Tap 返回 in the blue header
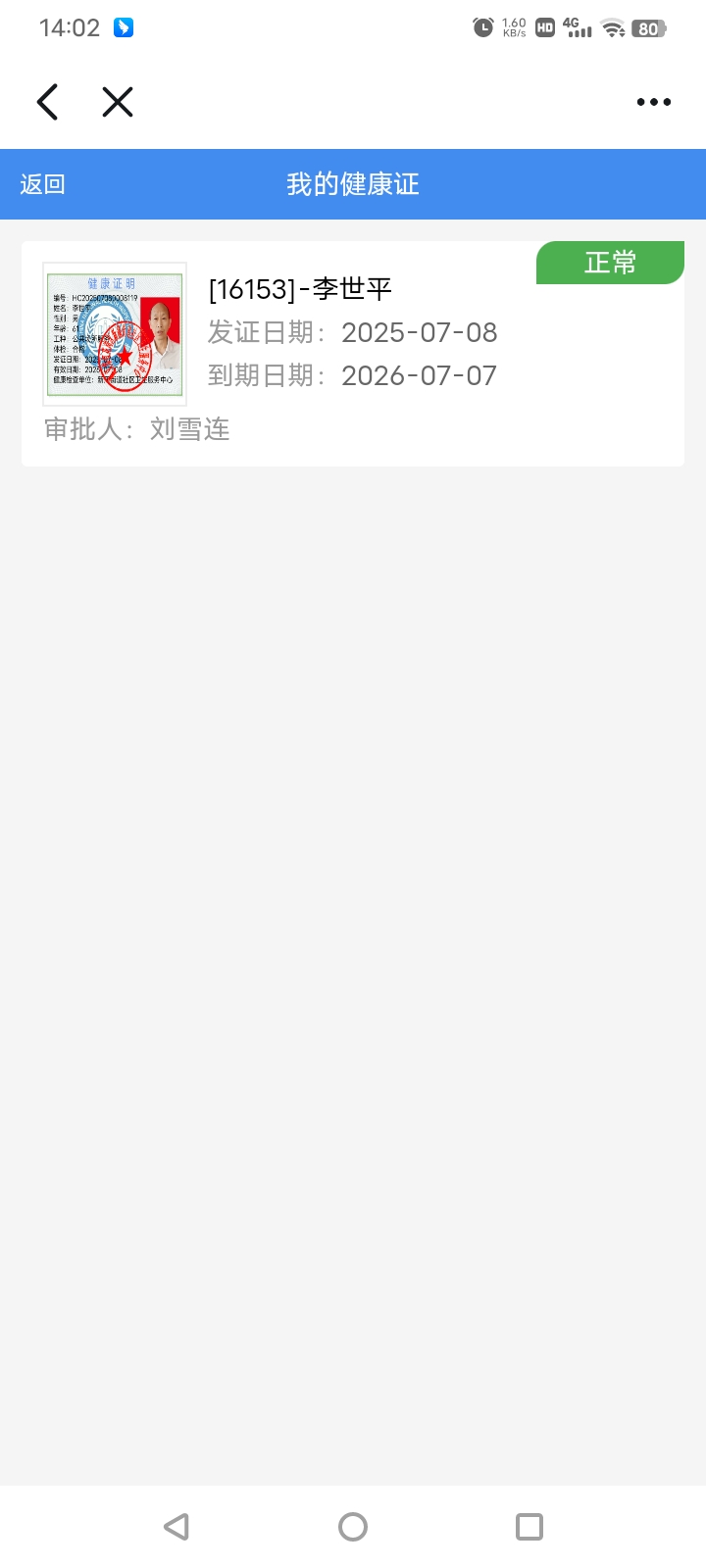This screenshot has width=706, height=1568. 42,184
